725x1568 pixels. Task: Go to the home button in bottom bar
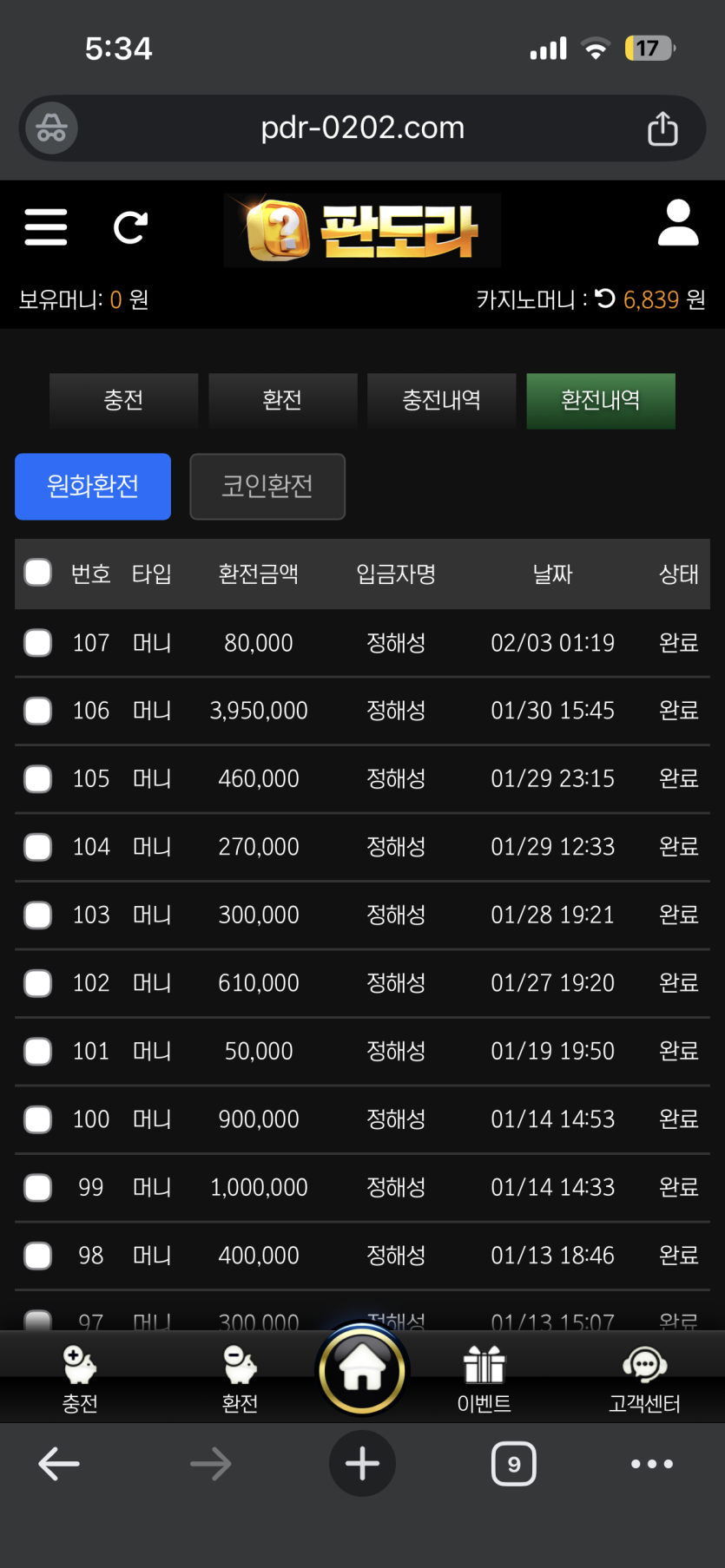pyautogui.click(x=362, y=1371)
